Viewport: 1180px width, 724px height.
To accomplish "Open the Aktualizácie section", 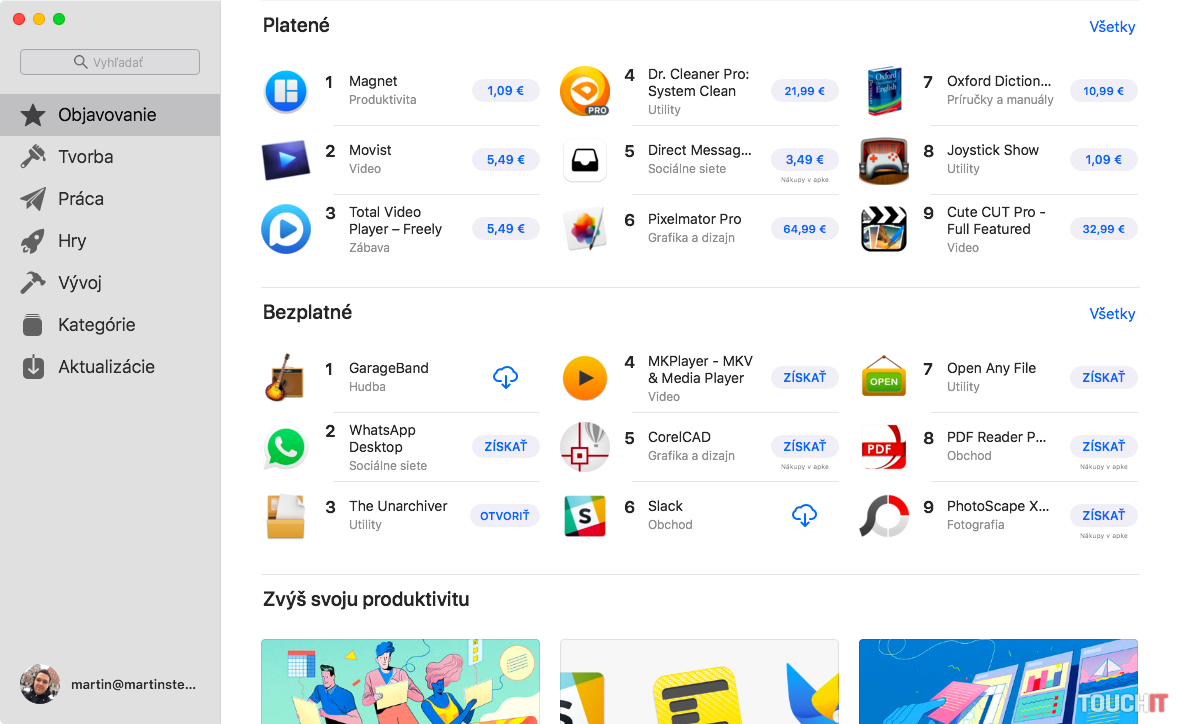I will point(106,367).
